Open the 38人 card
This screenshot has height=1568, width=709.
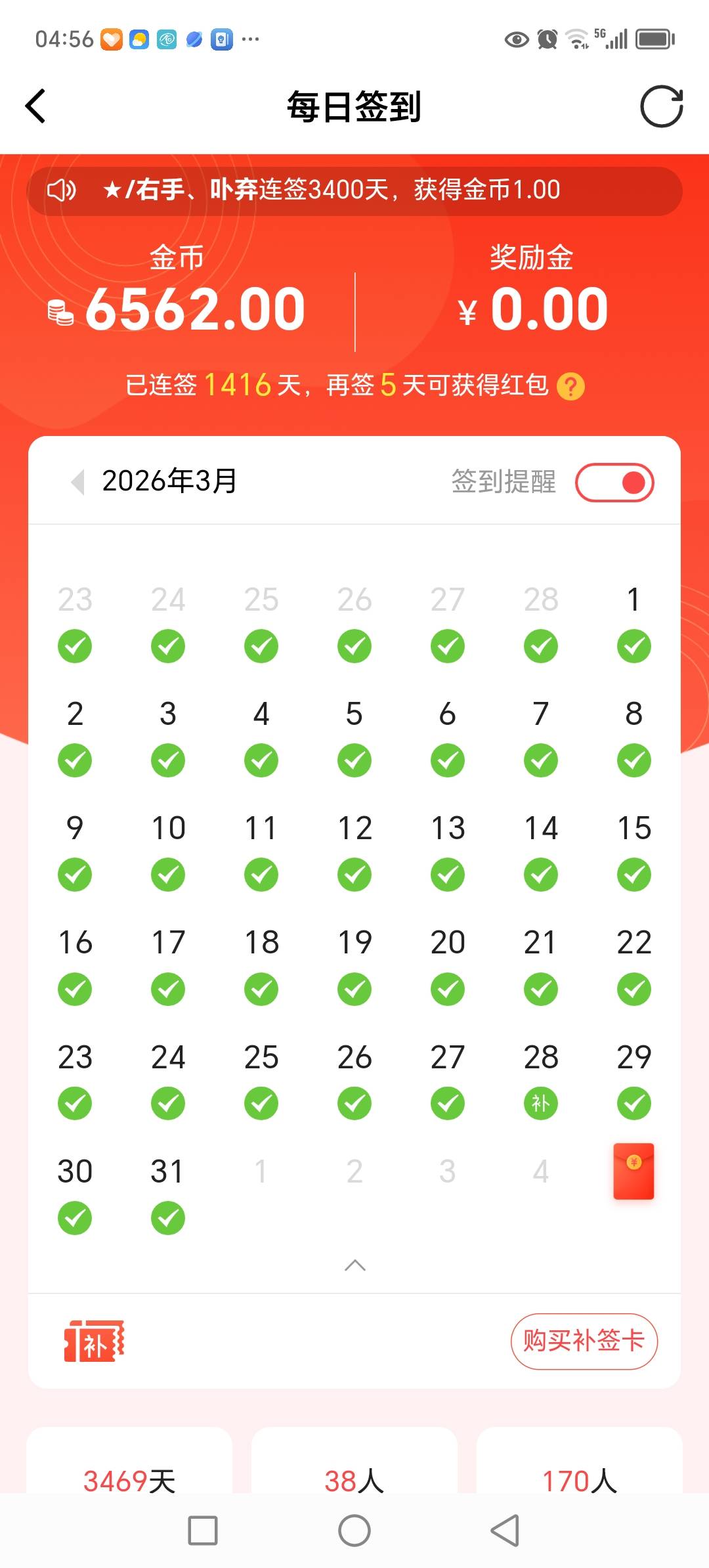[354, 1471]
